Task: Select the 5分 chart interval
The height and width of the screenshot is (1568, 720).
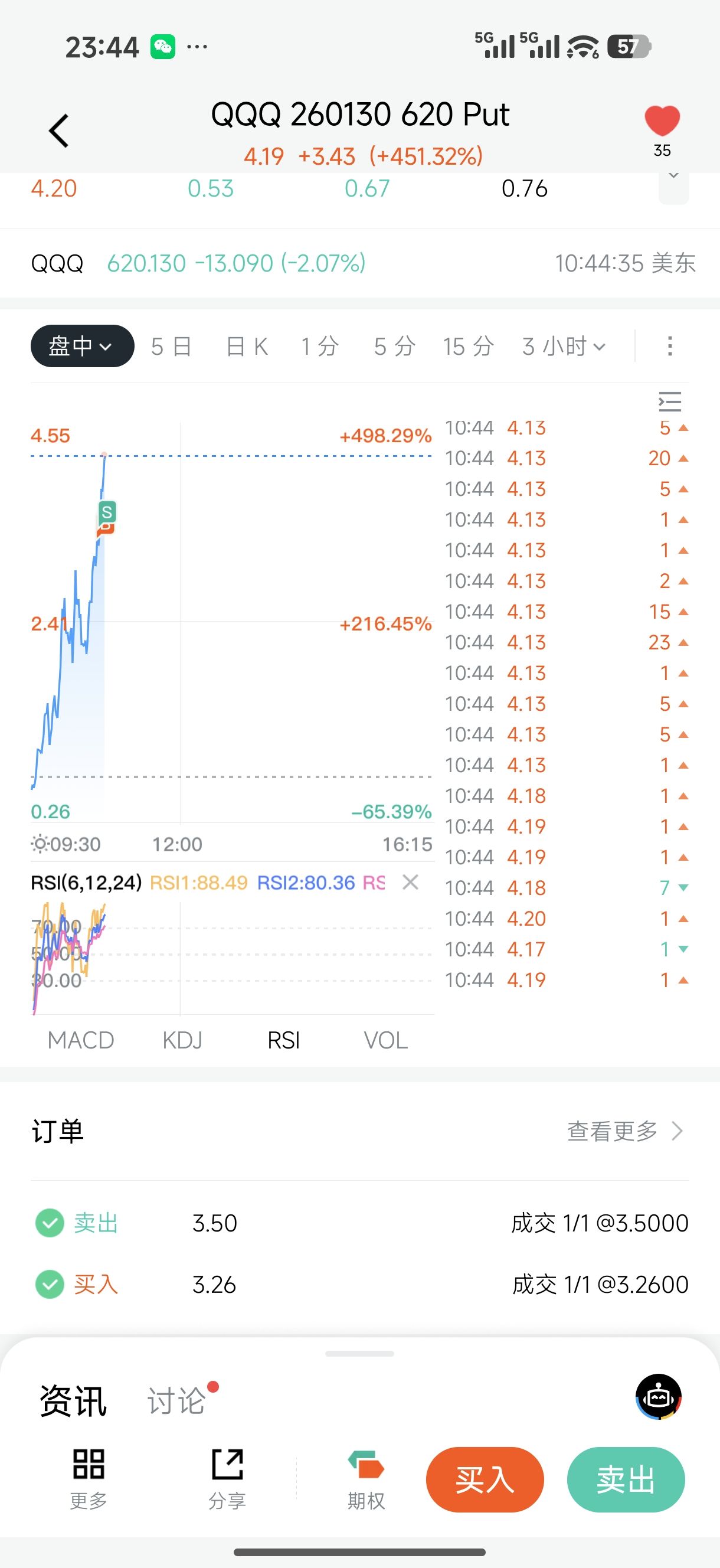Action: click(x=394, y=347)
